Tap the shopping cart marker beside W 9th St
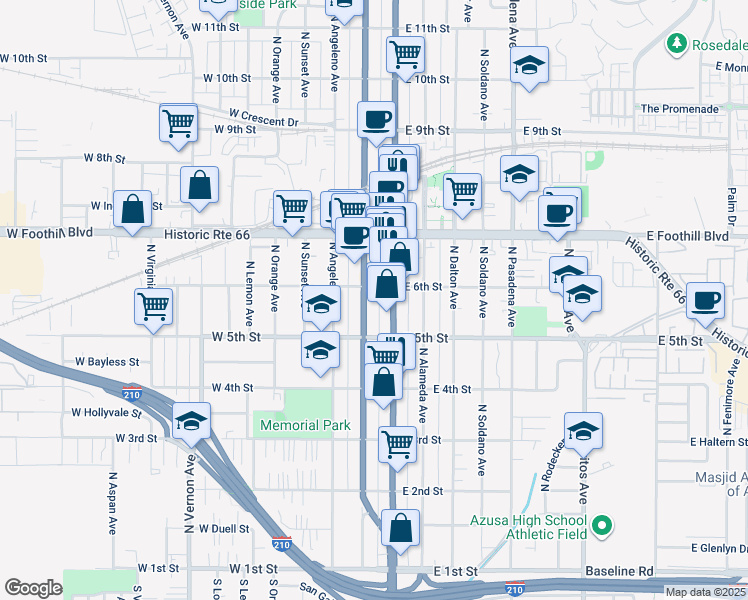Viewport: 748px width, 600px height. (x=178, y=125)
